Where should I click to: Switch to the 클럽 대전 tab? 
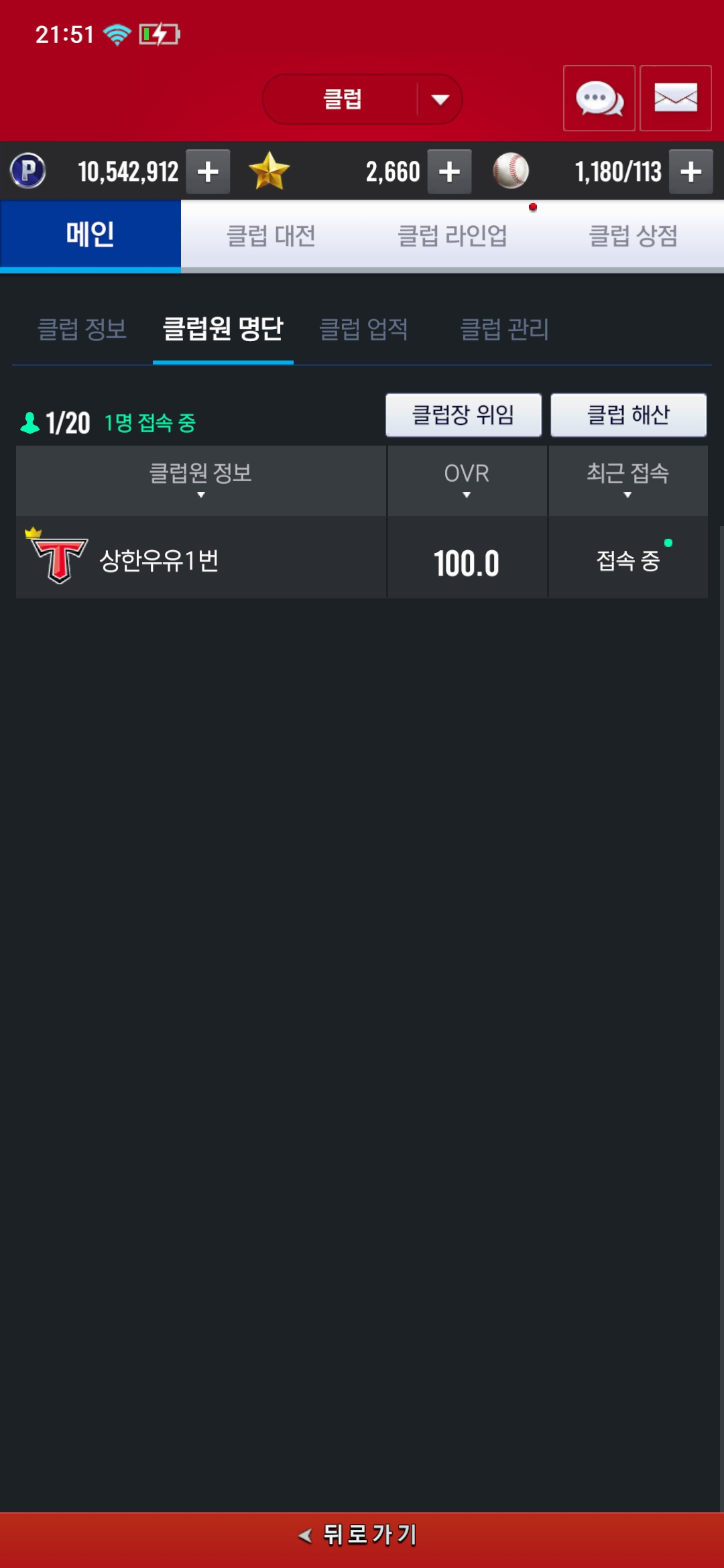(271, 236)
